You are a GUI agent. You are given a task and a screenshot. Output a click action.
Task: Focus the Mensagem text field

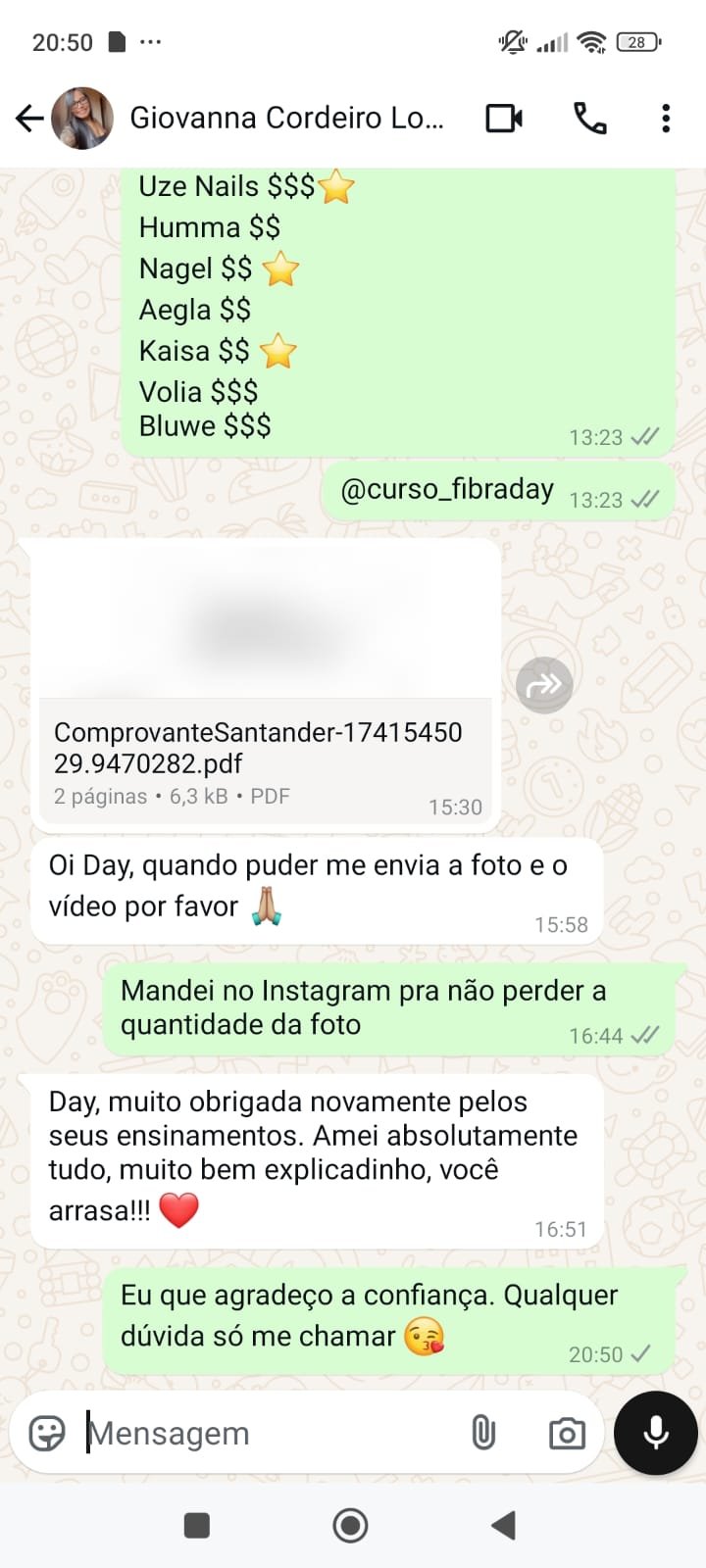click(x=265, y=1433)
